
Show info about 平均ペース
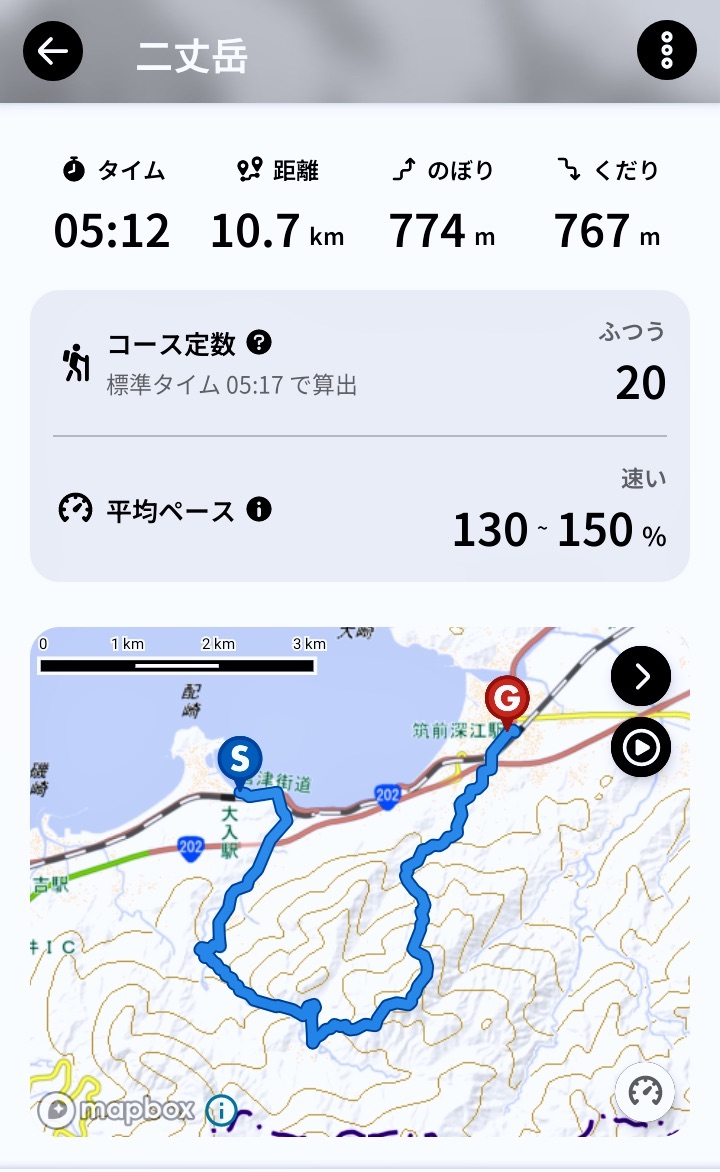[259, 510]
